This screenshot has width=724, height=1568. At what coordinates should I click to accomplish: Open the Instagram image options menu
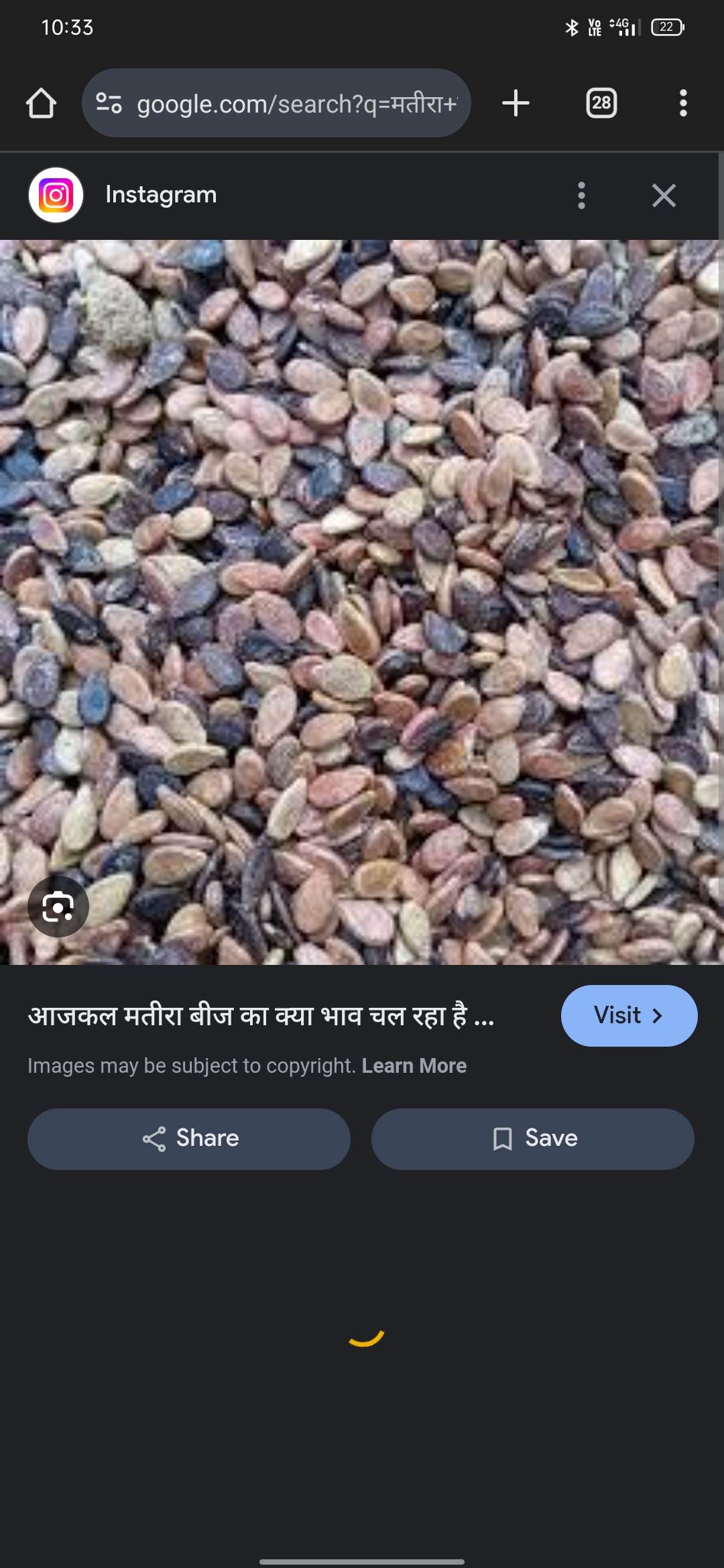(581, 195)
